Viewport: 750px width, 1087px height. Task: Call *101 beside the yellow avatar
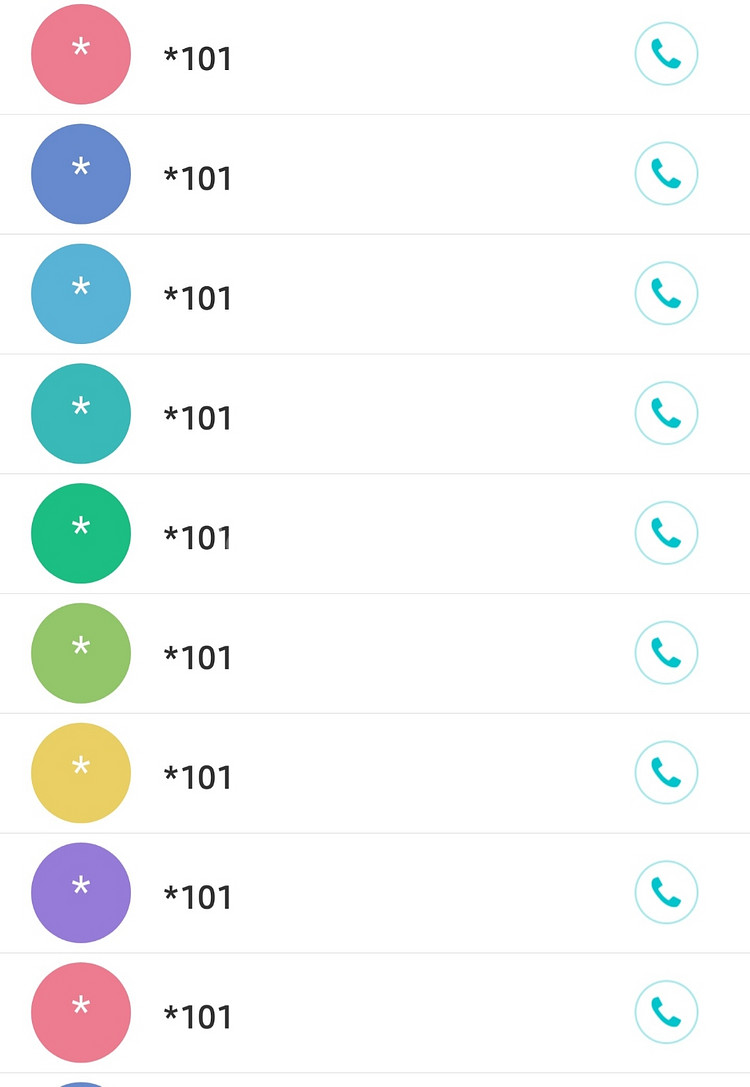click(666, 772)
